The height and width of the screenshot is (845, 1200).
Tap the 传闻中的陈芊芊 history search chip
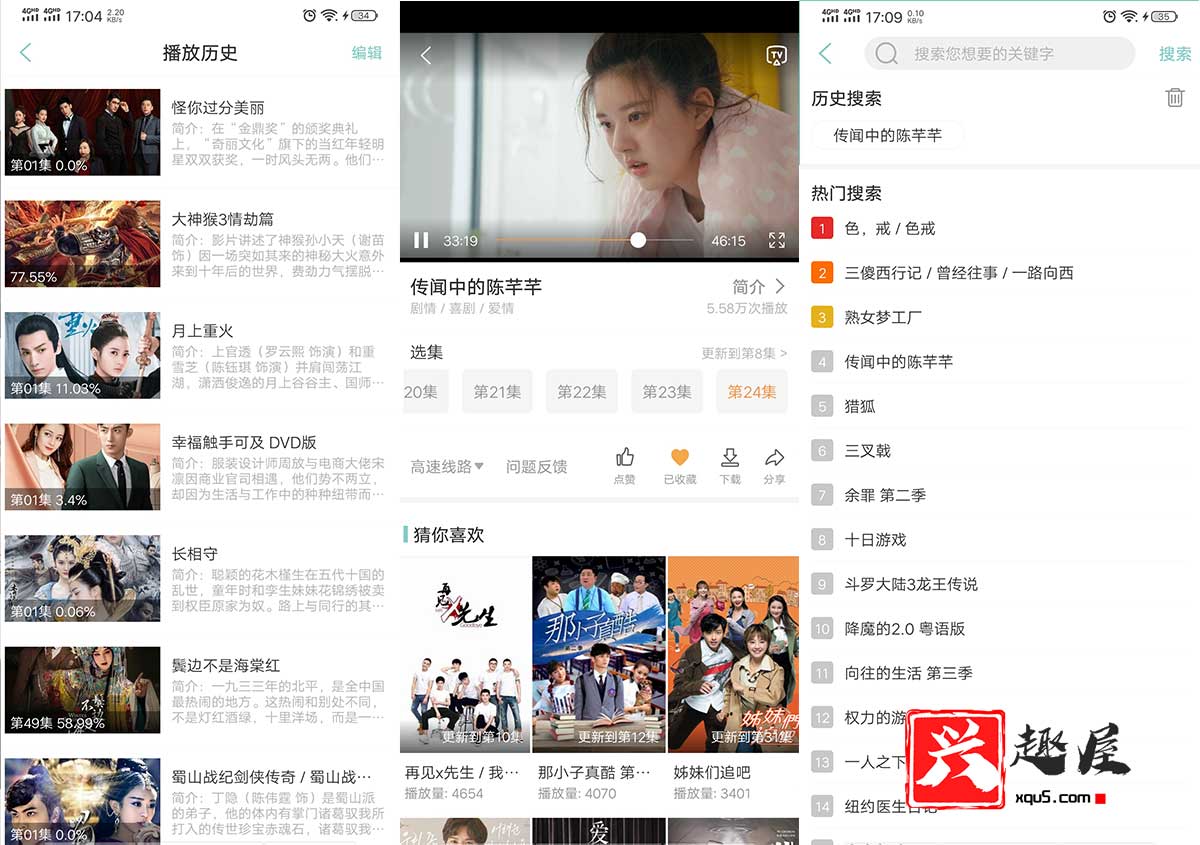888,135
